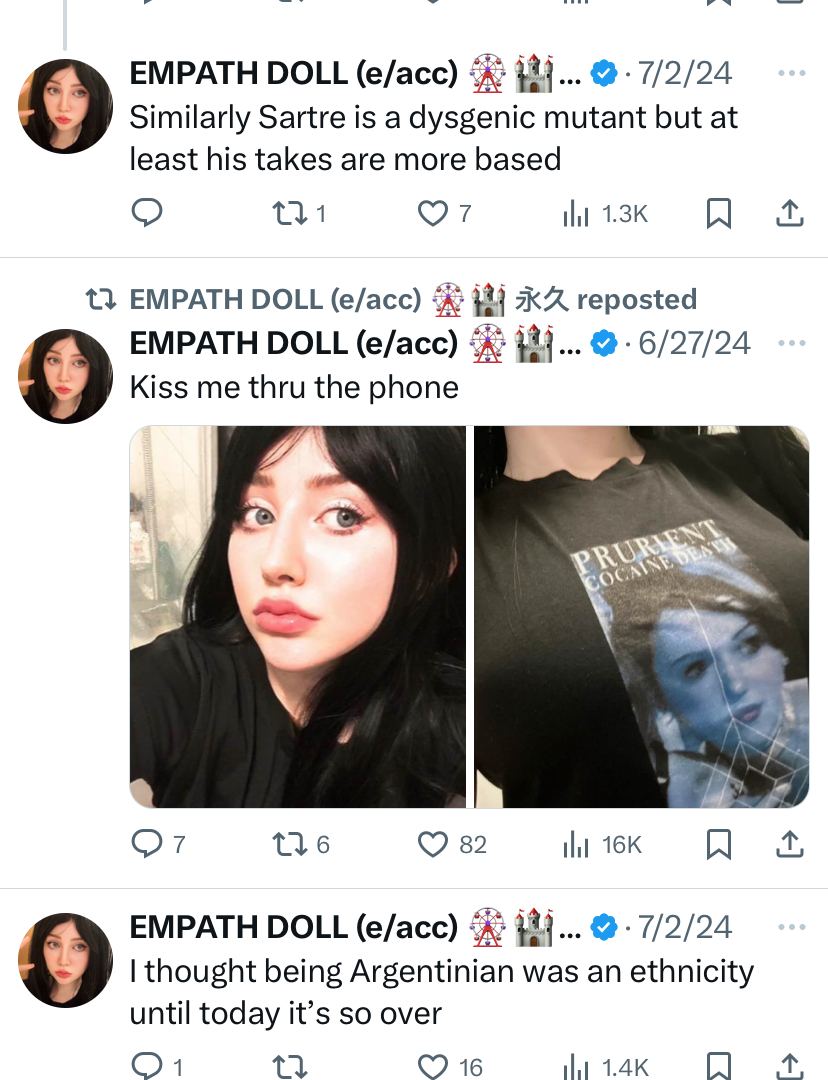
Task: Bookmark the Sartre post
Action: click(x=718, y=214)
